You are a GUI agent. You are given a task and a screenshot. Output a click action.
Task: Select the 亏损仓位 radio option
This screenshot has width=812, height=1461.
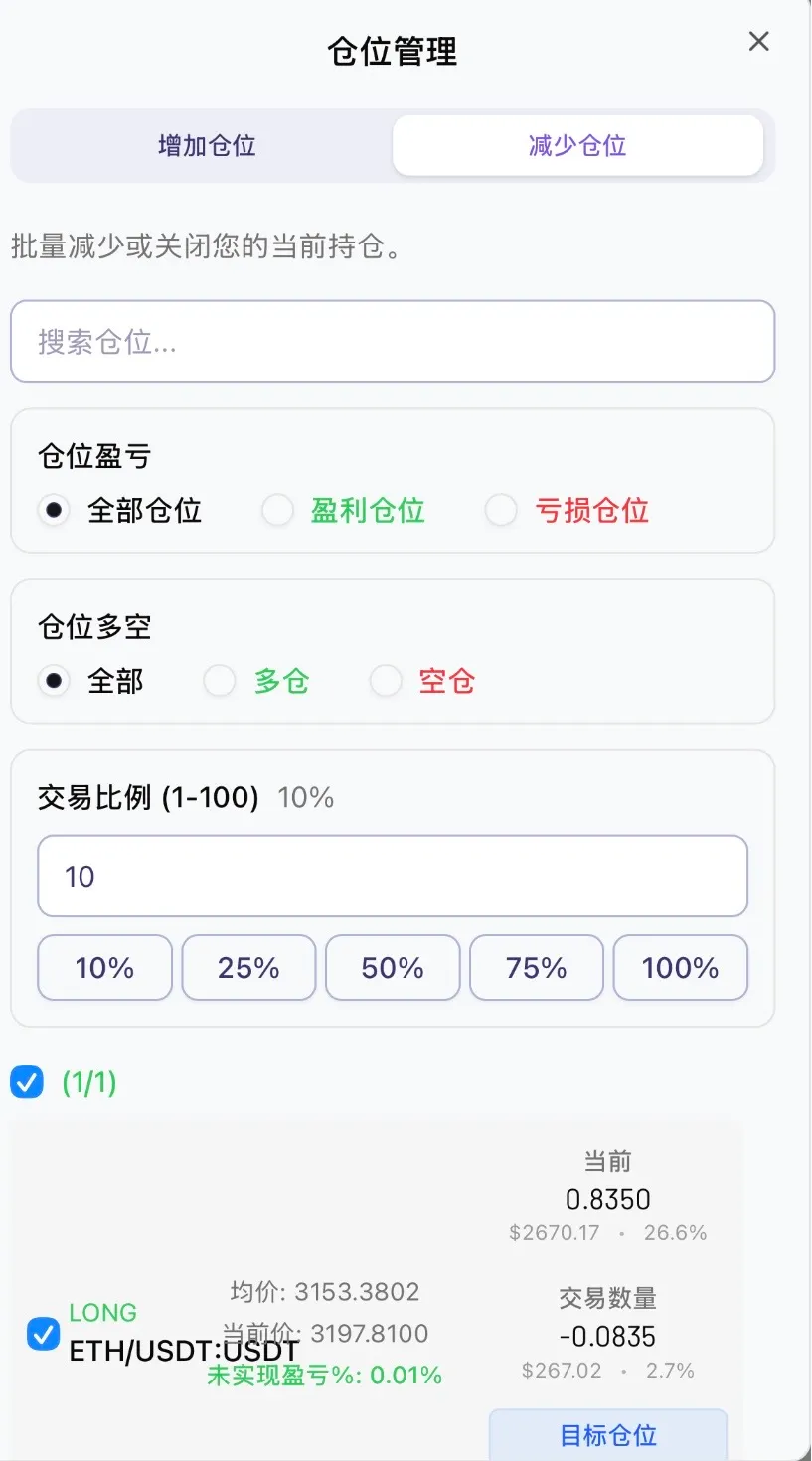[501, 510]
